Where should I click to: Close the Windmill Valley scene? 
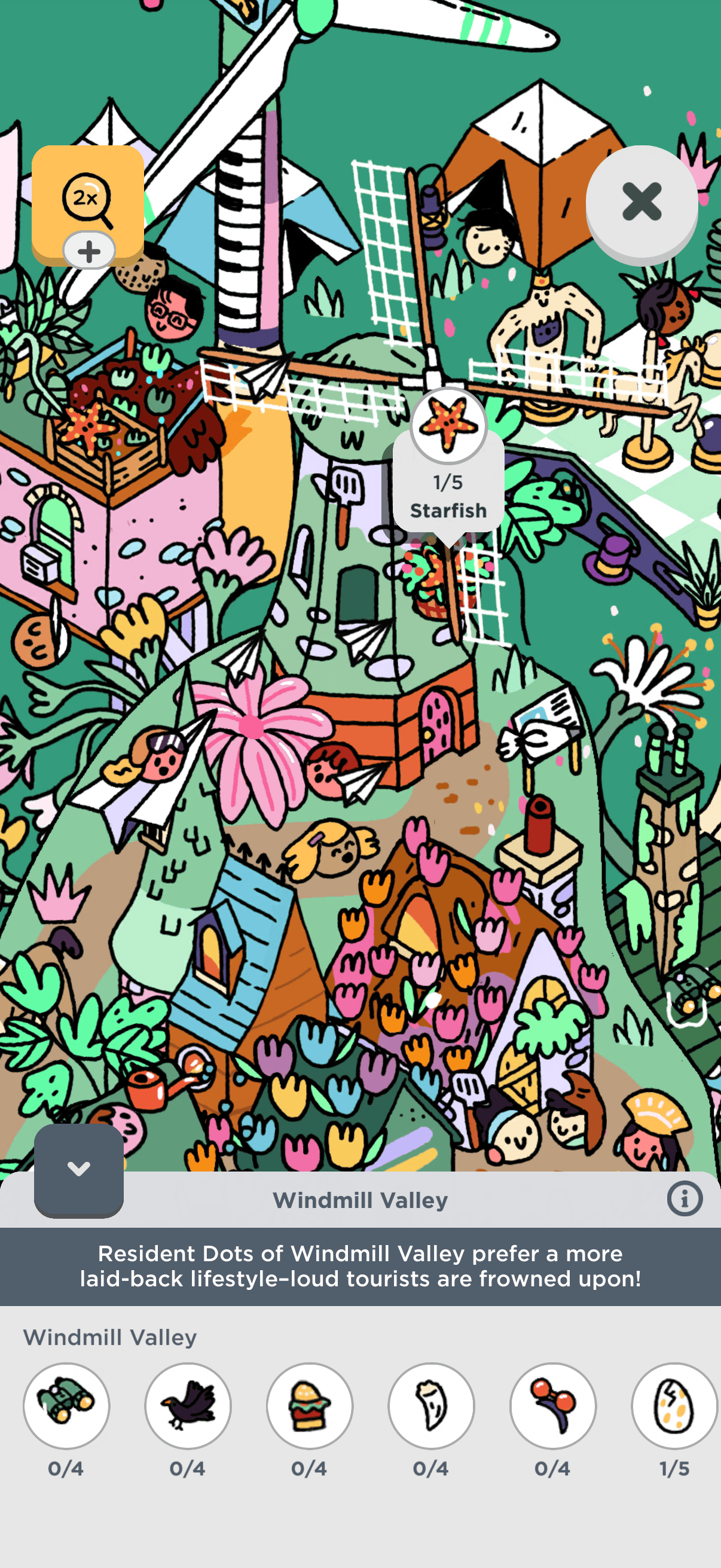641,202
